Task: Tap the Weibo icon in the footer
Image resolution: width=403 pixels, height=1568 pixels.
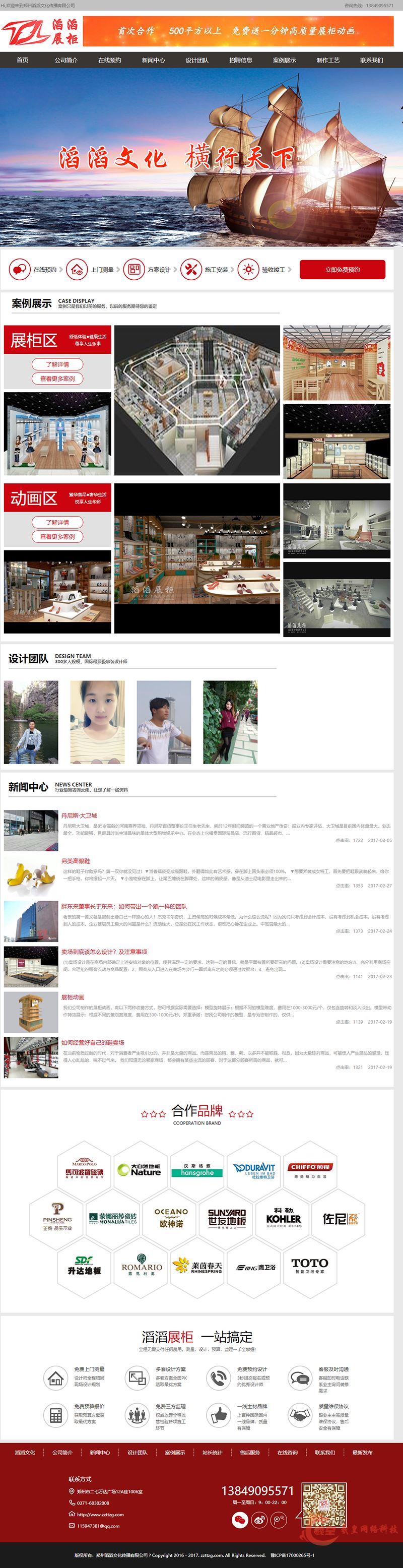Action: click(x=259, y=1520)
